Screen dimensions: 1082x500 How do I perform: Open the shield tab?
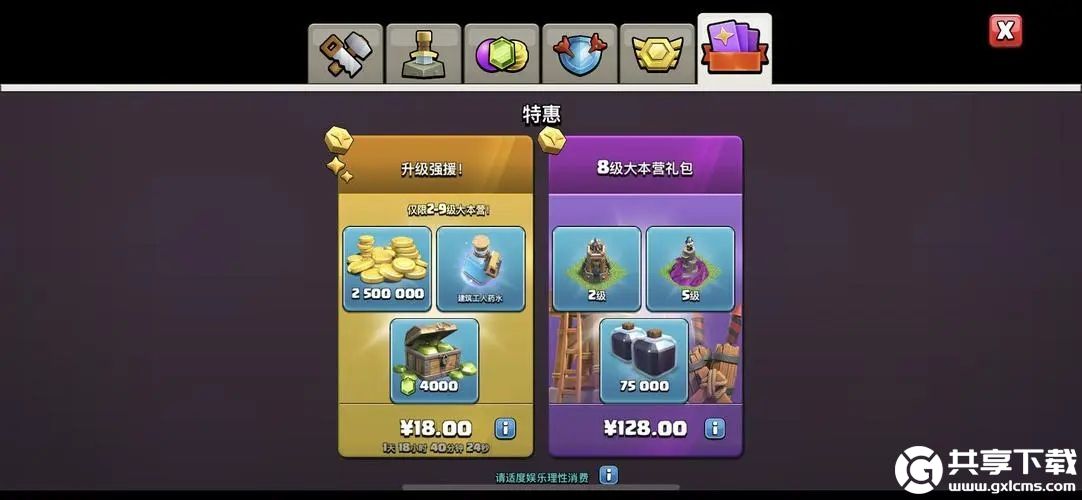tap(579, 55)
